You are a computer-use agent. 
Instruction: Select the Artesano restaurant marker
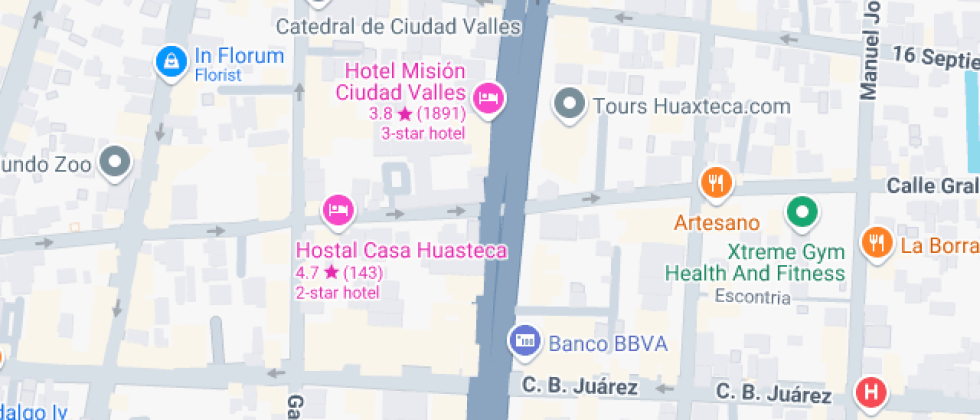[x=716, y=183]
